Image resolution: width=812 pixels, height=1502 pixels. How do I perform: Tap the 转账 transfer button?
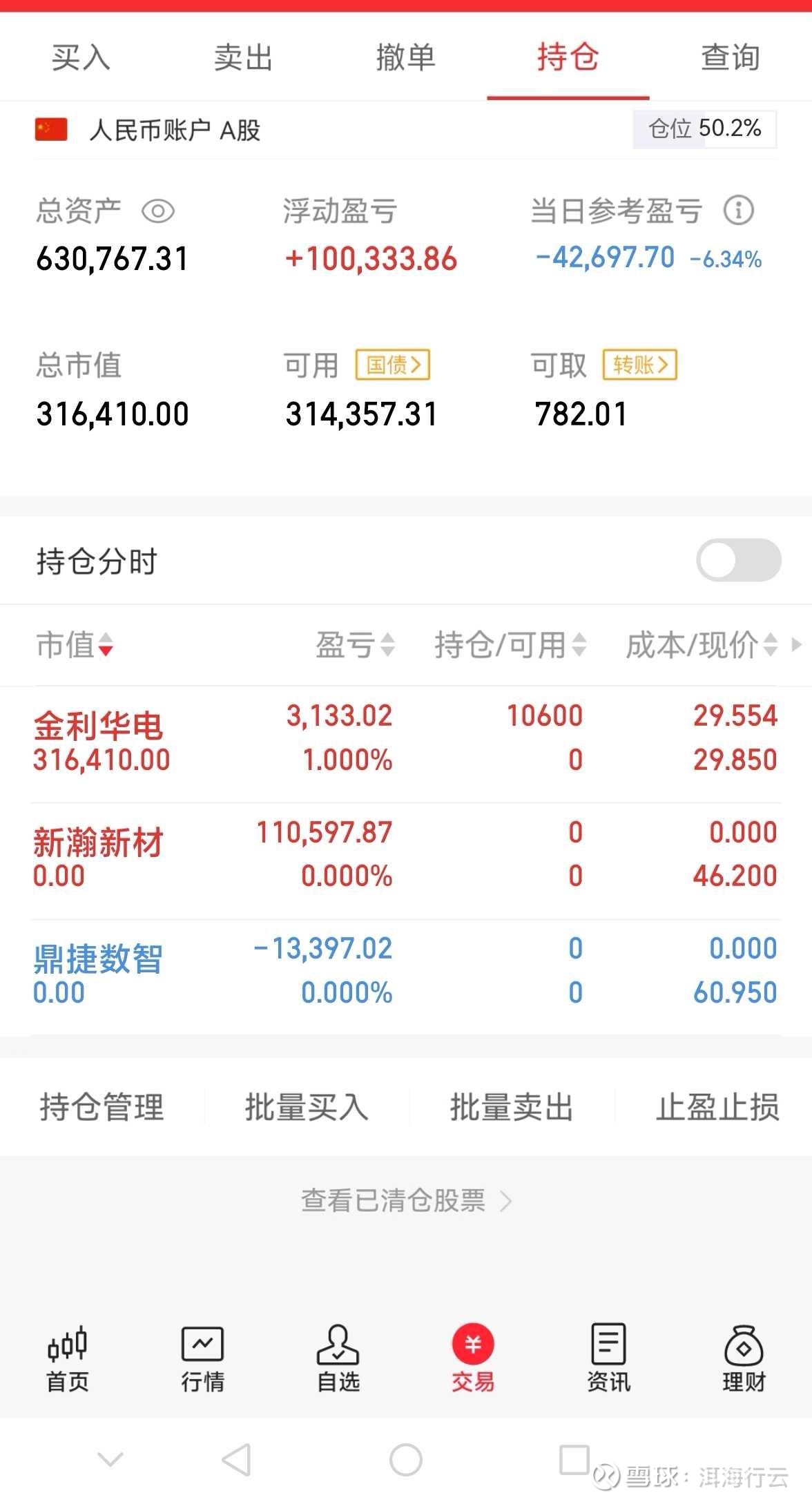[x=640, y=365]
